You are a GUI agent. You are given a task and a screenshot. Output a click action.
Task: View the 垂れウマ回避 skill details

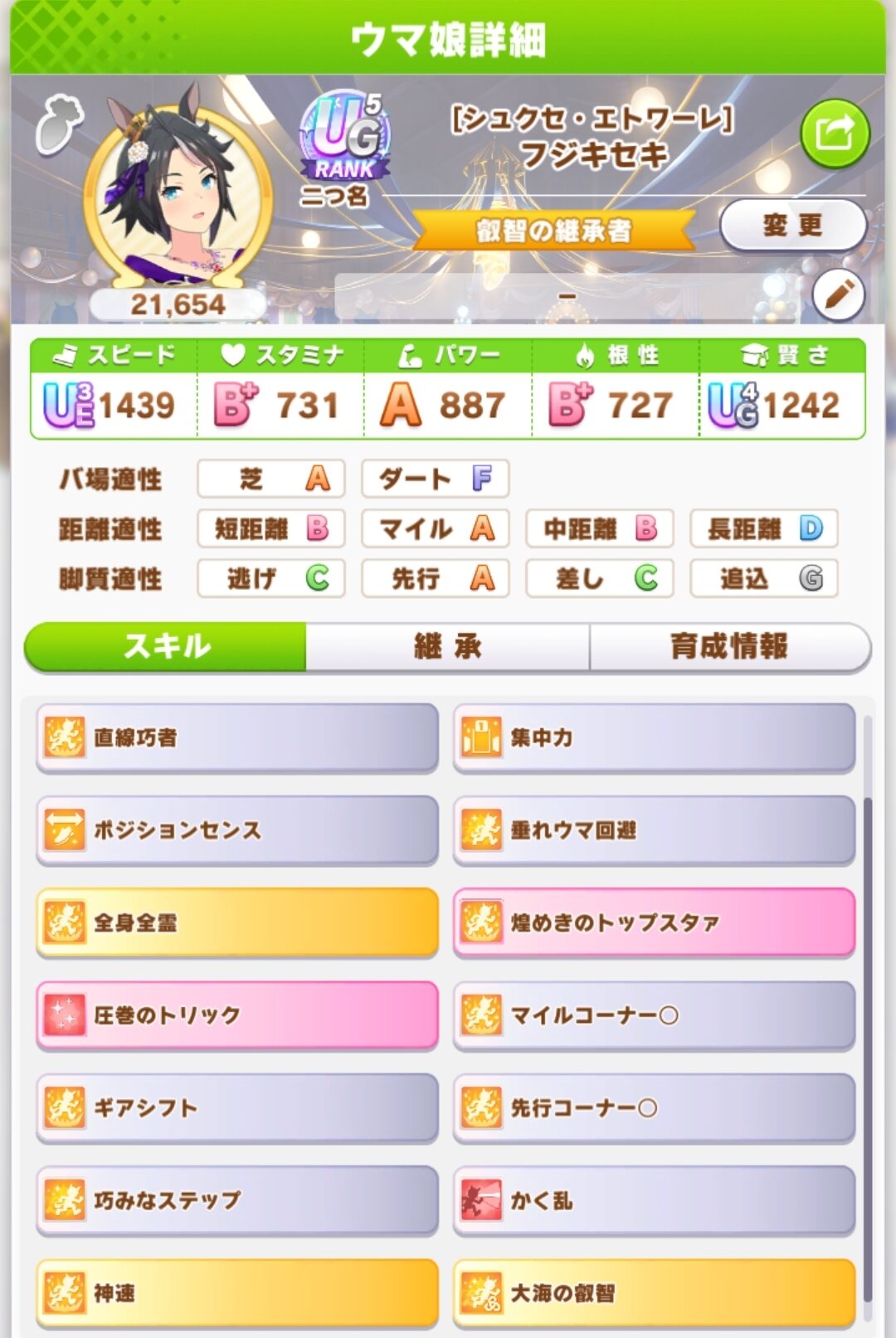coord(654,830)
